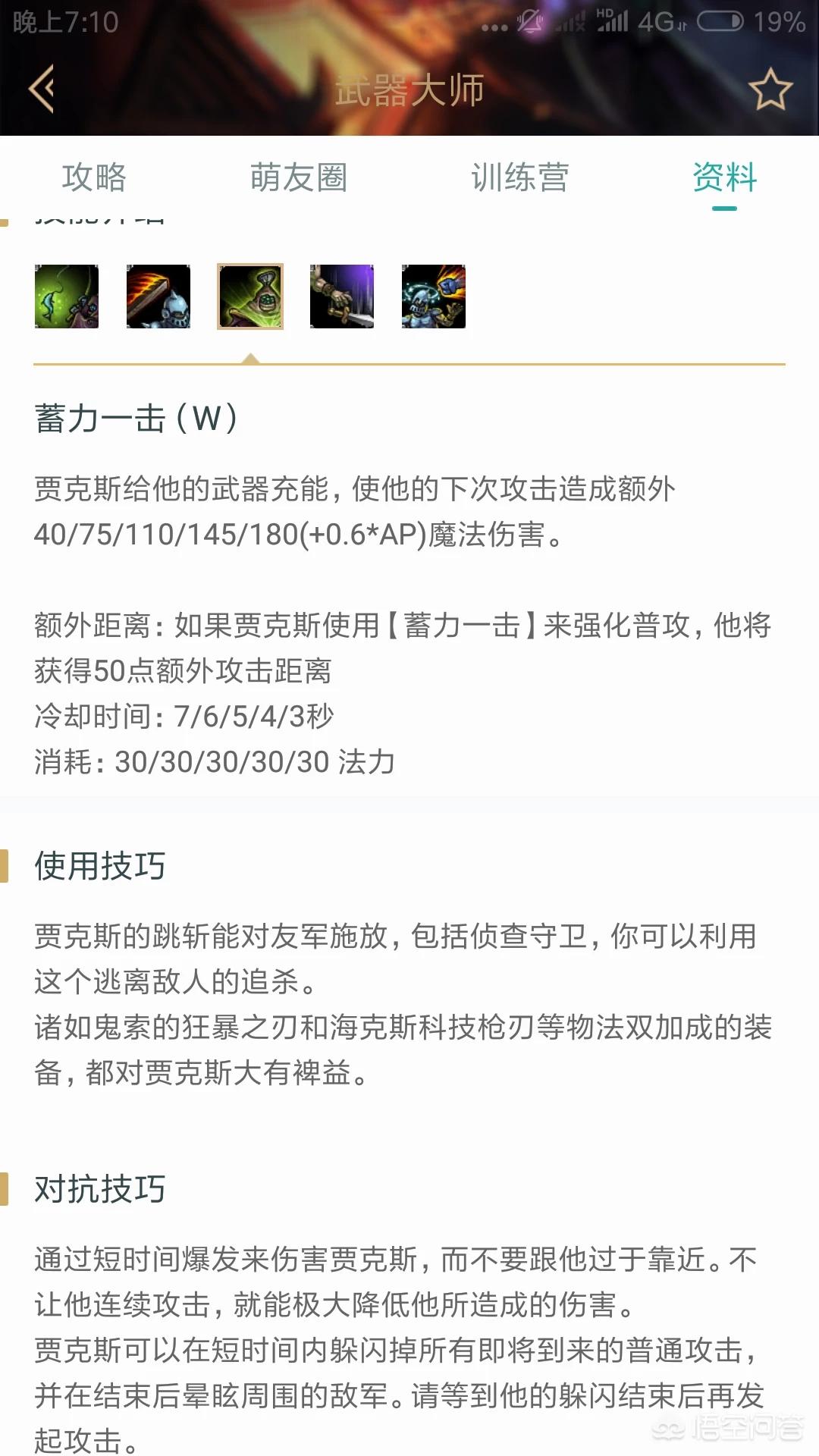Select the fifth skill icon, the ultimate
The width and height of the screenshot is (819, 1456).
coord(434,297)
